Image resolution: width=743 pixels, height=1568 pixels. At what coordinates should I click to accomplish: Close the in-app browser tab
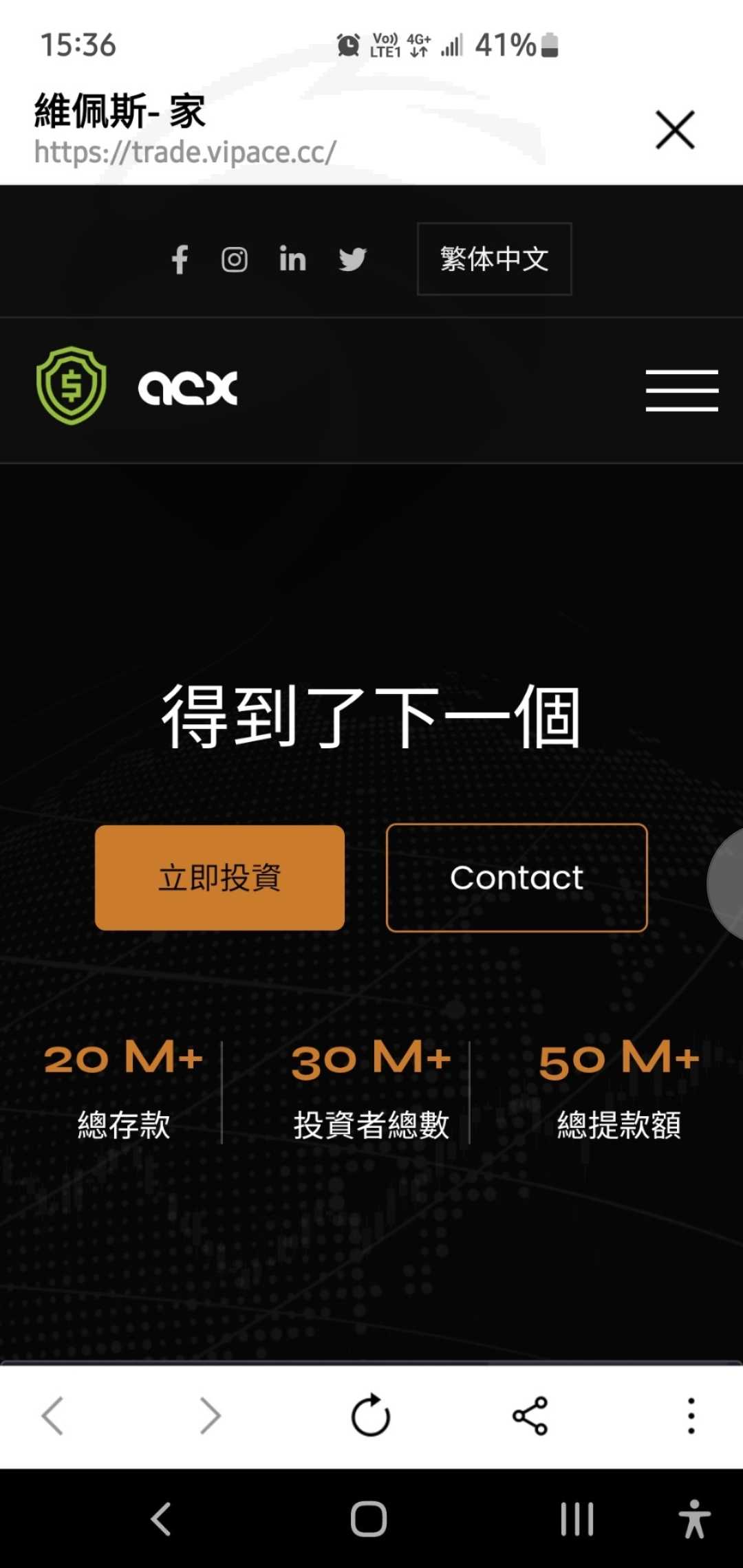click(x=675, y=129)
